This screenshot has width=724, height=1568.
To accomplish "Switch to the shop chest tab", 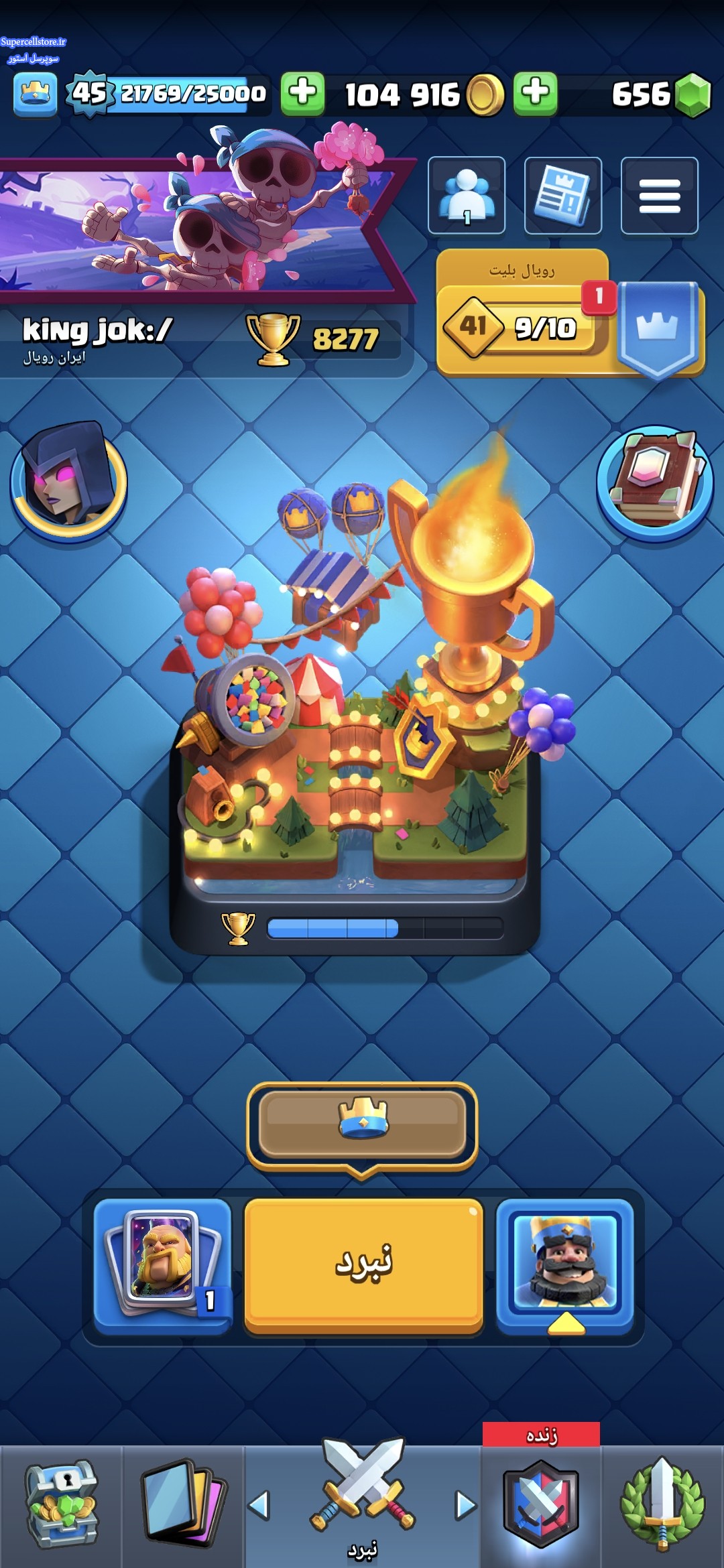I will 61,1506.
